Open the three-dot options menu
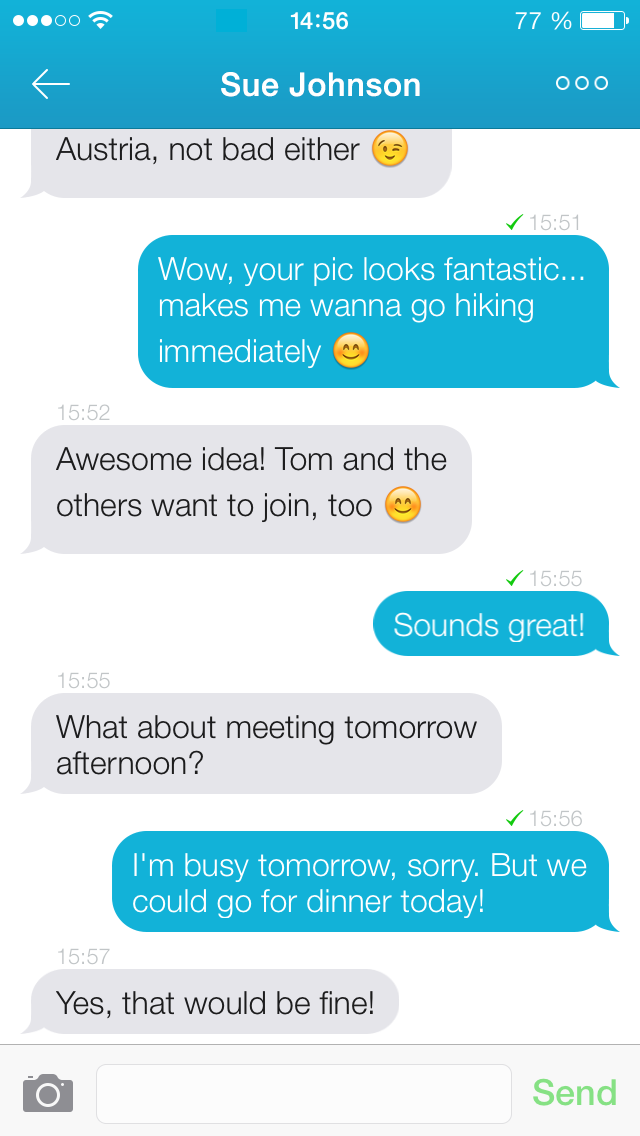The width and height of the screenshot is (640, 1136). click(582, 83)
